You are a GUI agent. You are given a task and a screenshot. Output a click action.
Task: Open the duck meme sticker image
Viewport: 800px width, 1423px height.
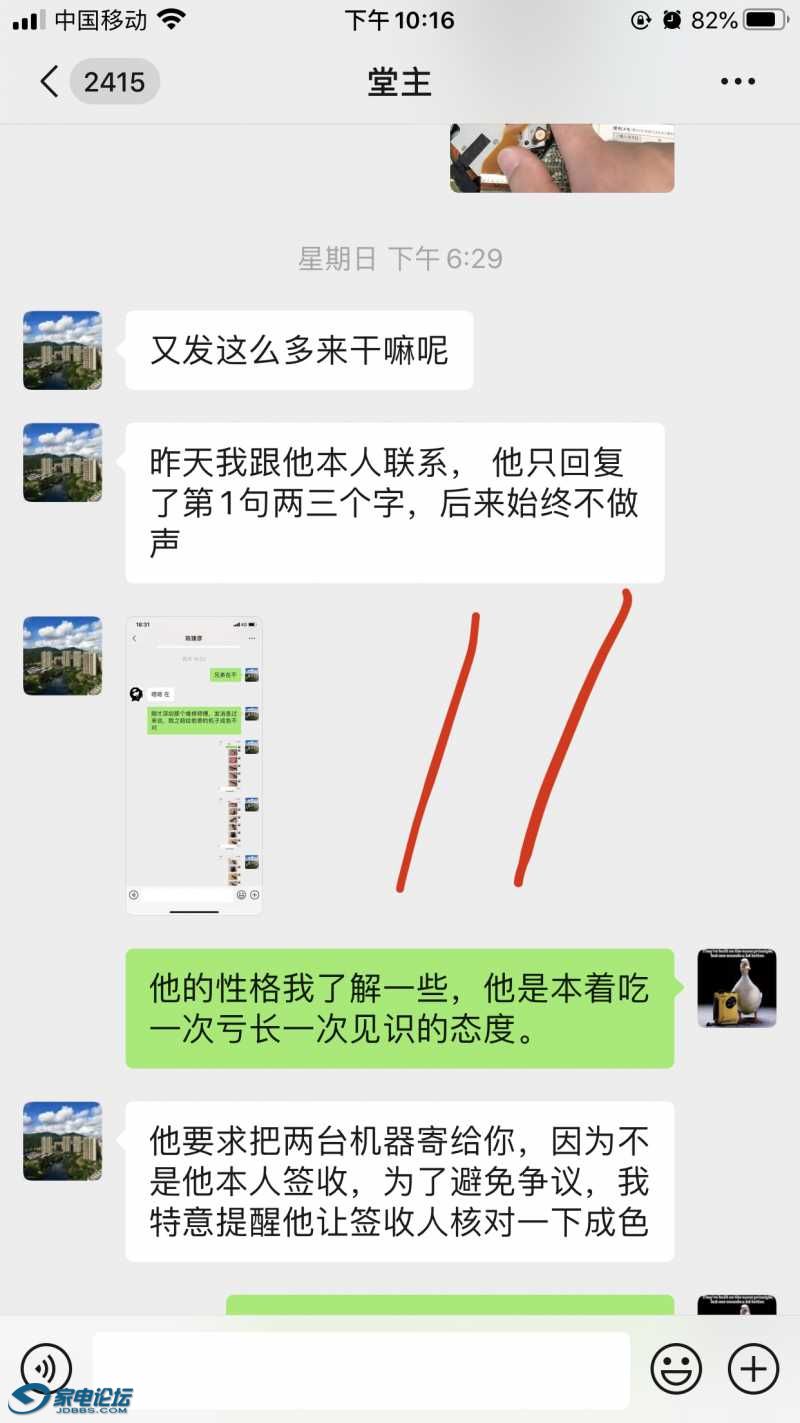coord(737,989)
